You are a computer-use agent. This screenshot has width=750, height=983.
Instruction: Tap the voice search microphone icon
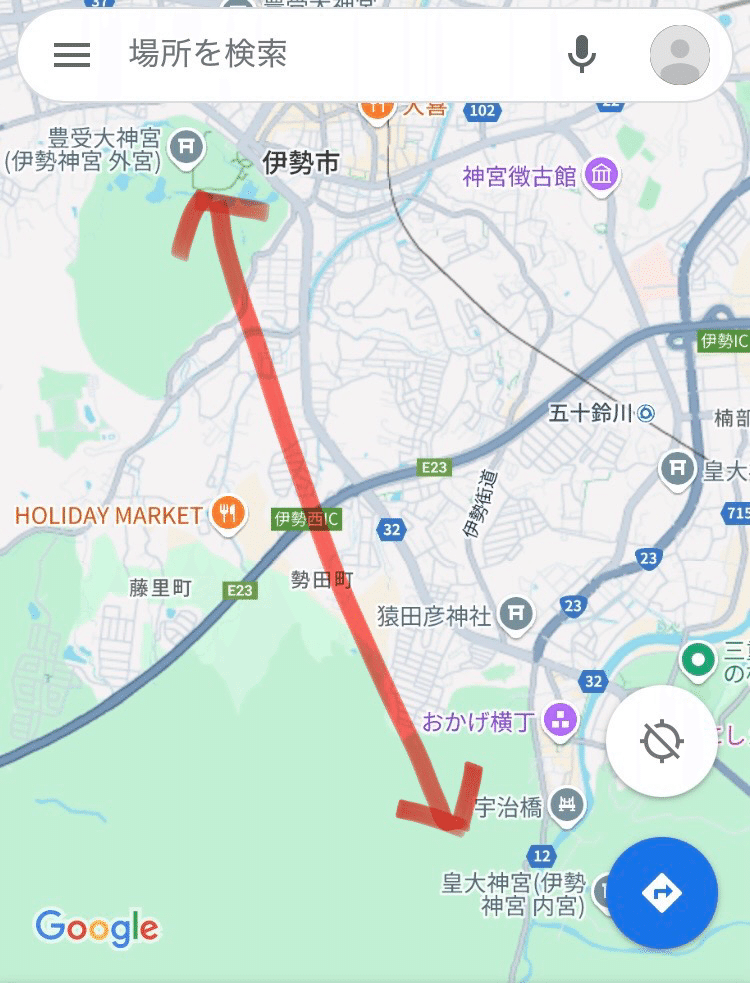point(583,56)
